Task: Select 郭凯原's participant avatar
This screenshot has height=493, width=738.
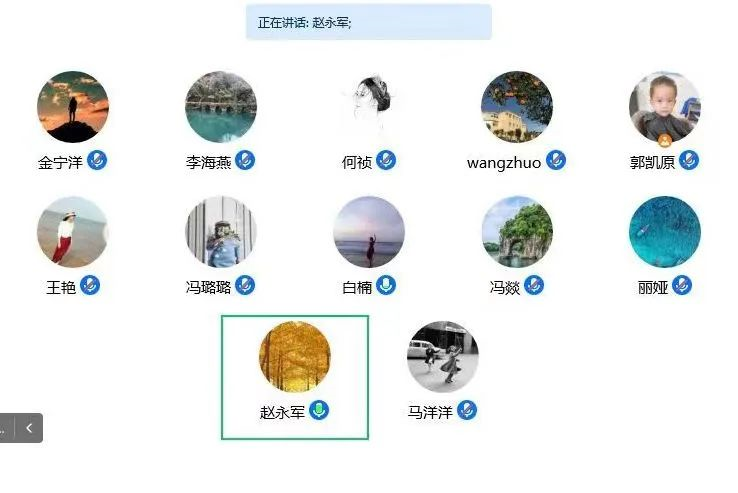Action: pos(665,107)
